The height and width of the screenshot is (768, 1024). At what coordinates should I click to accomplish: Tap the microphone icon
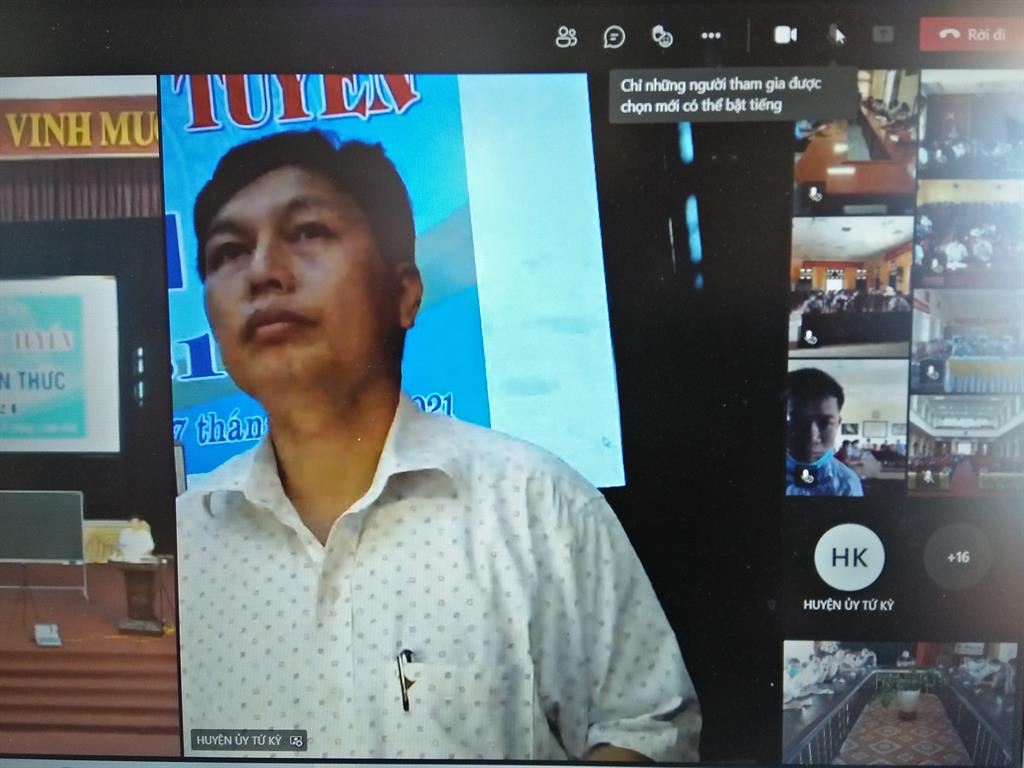coord(834,35)
